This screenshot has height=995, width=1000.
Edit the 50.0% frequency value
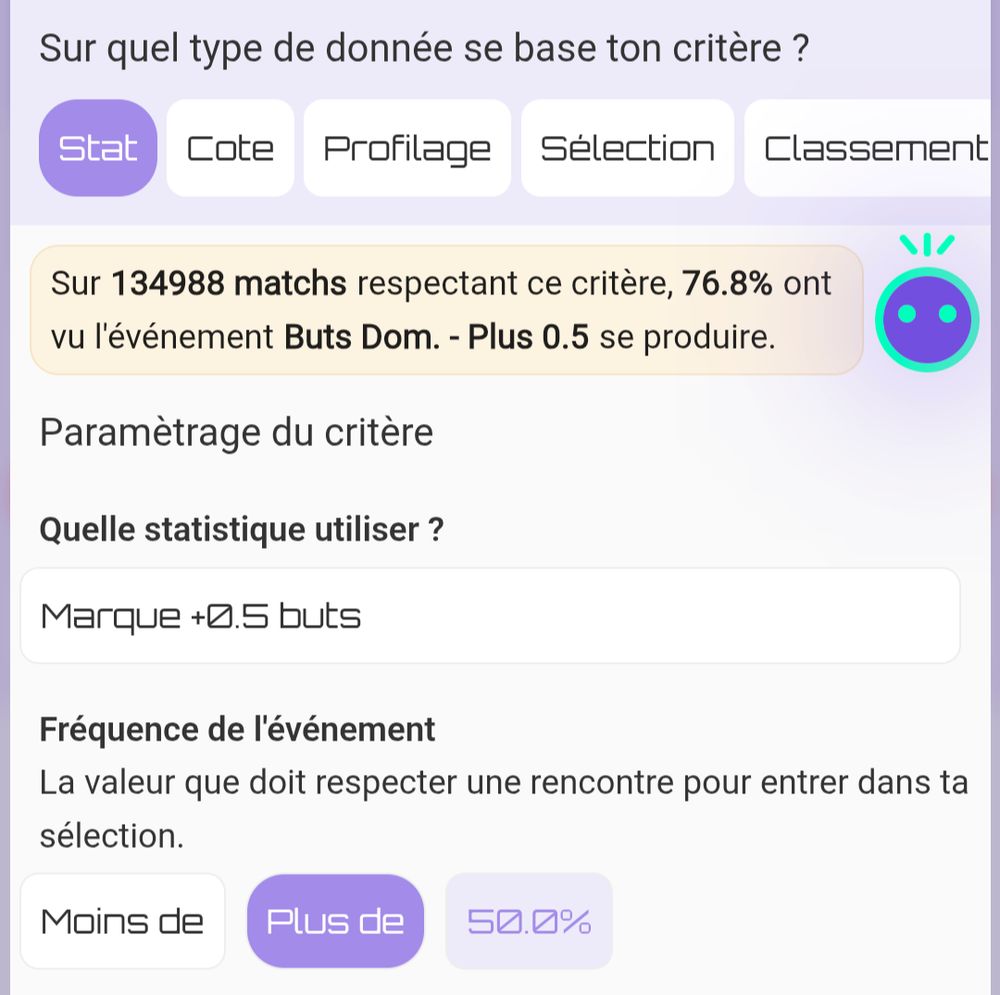pyautogui.click(x=529, y=921)
